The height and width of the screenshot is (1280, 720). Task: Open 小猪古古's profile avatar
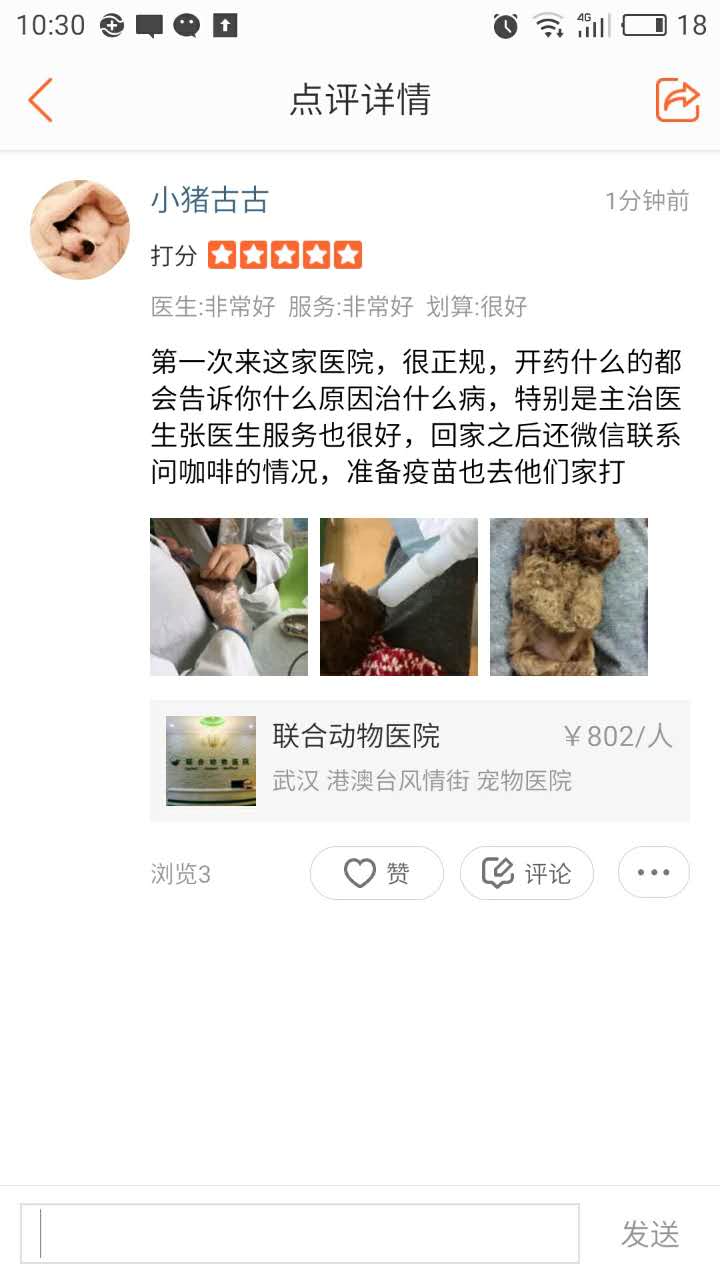pyautogui.click(x=80, y=229)
